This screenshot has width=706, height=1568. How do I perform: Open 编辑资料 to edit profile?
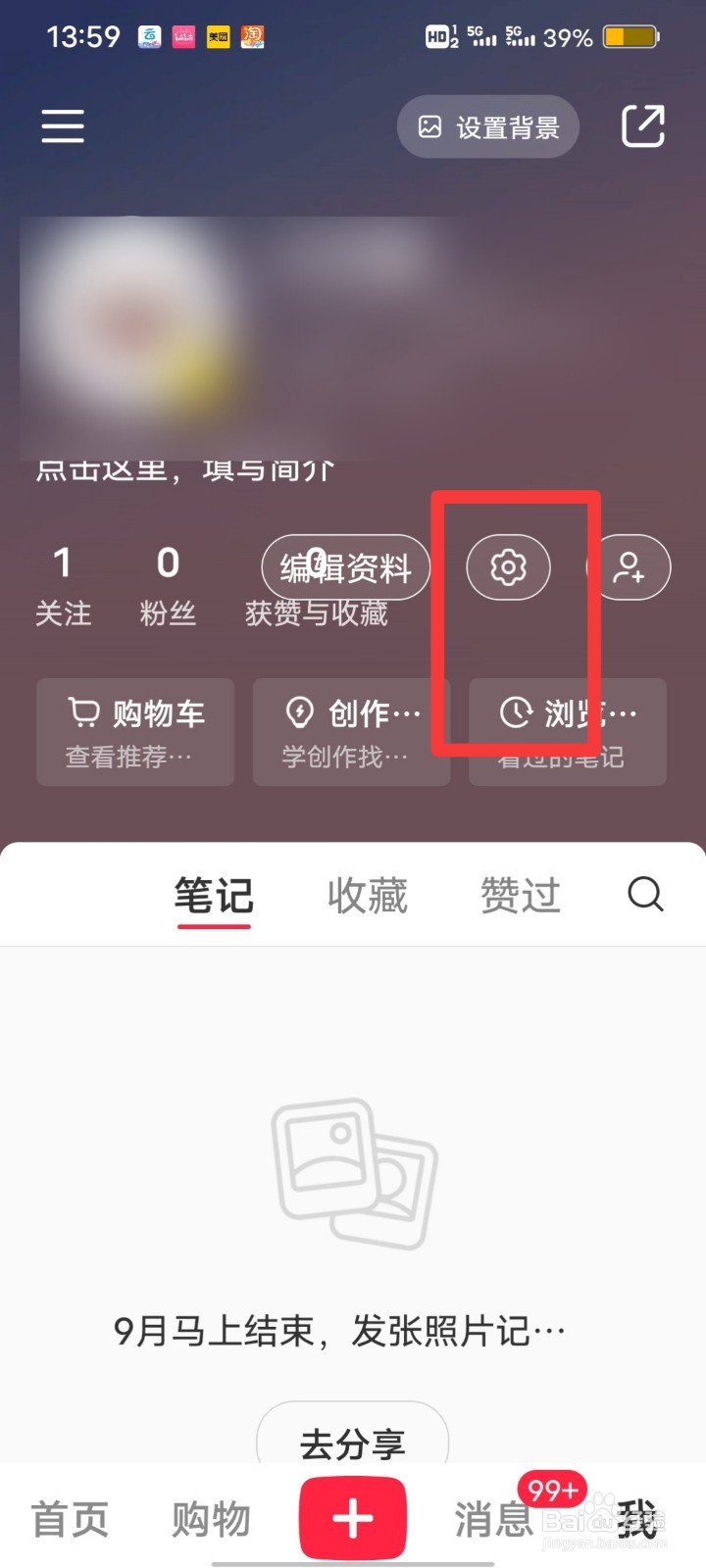pos(345,566)
